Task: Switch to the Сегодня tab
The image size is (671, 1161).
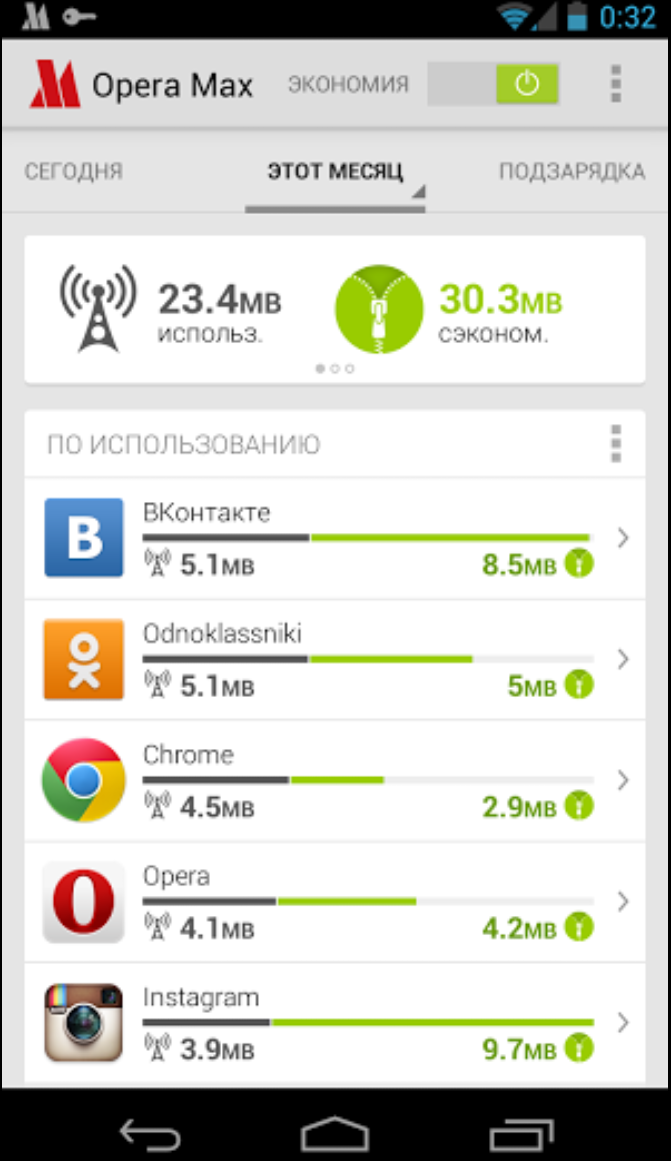Action: pyautogui.click(x=73, y=172)
